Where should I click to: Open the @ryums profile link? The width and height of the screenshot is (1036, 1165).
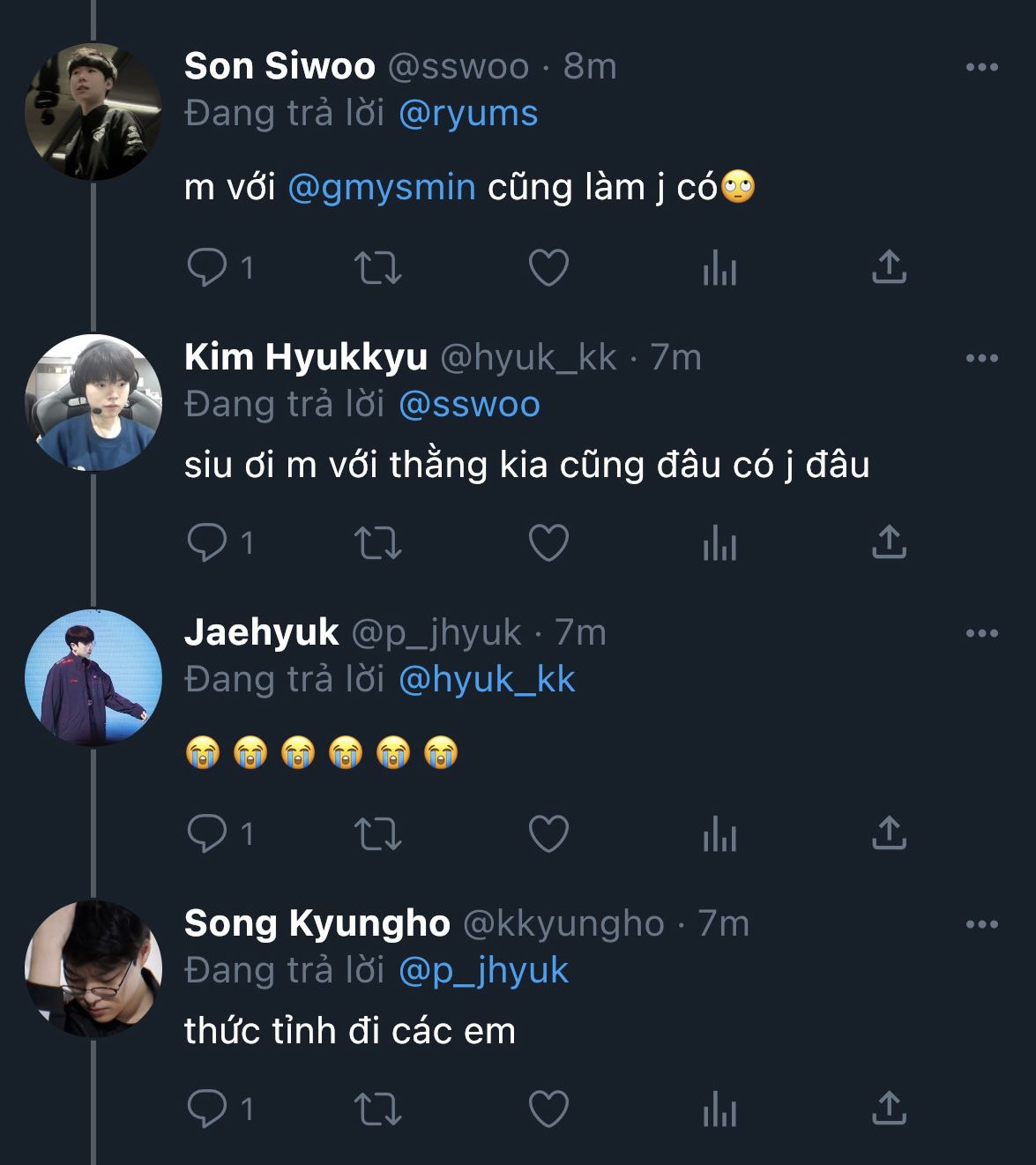468,113
